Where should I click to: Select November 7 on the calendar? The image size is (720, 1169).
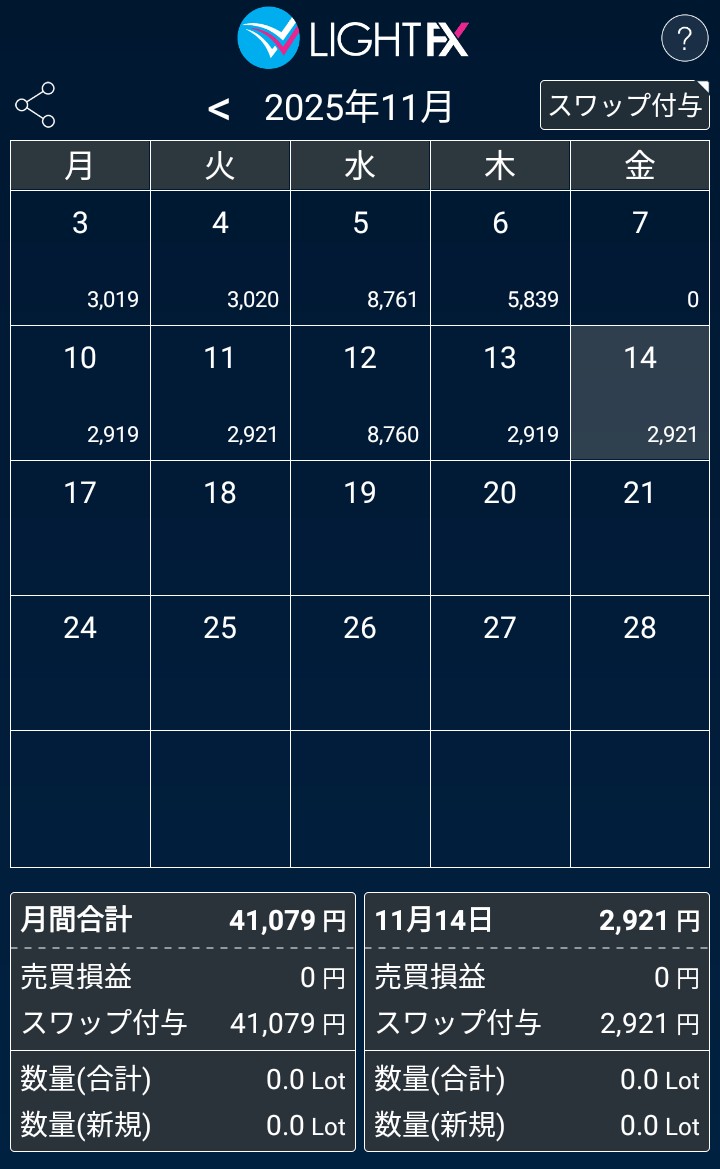(640, 258)
